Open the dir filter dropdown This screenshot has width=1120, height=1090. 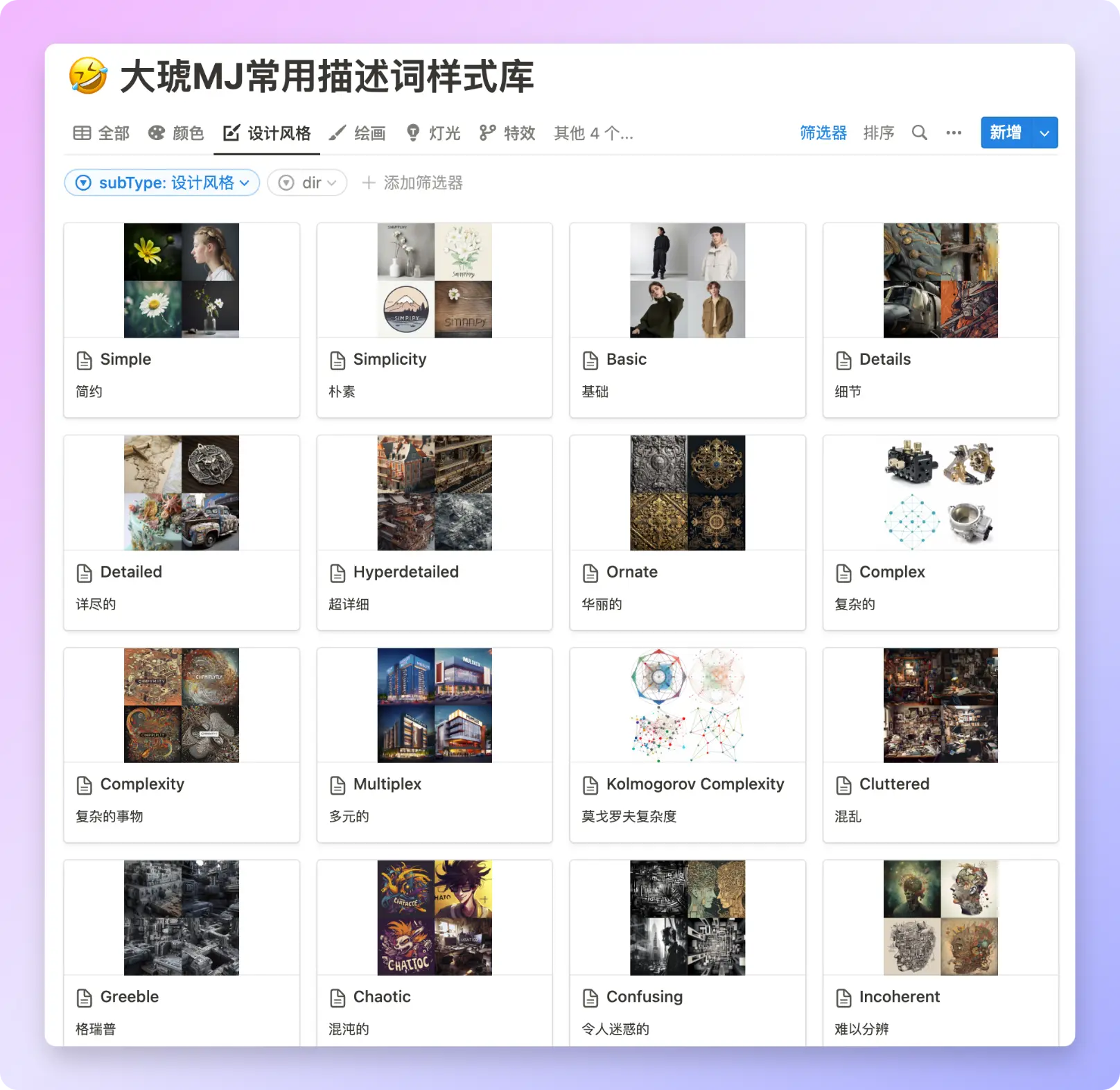307,182
